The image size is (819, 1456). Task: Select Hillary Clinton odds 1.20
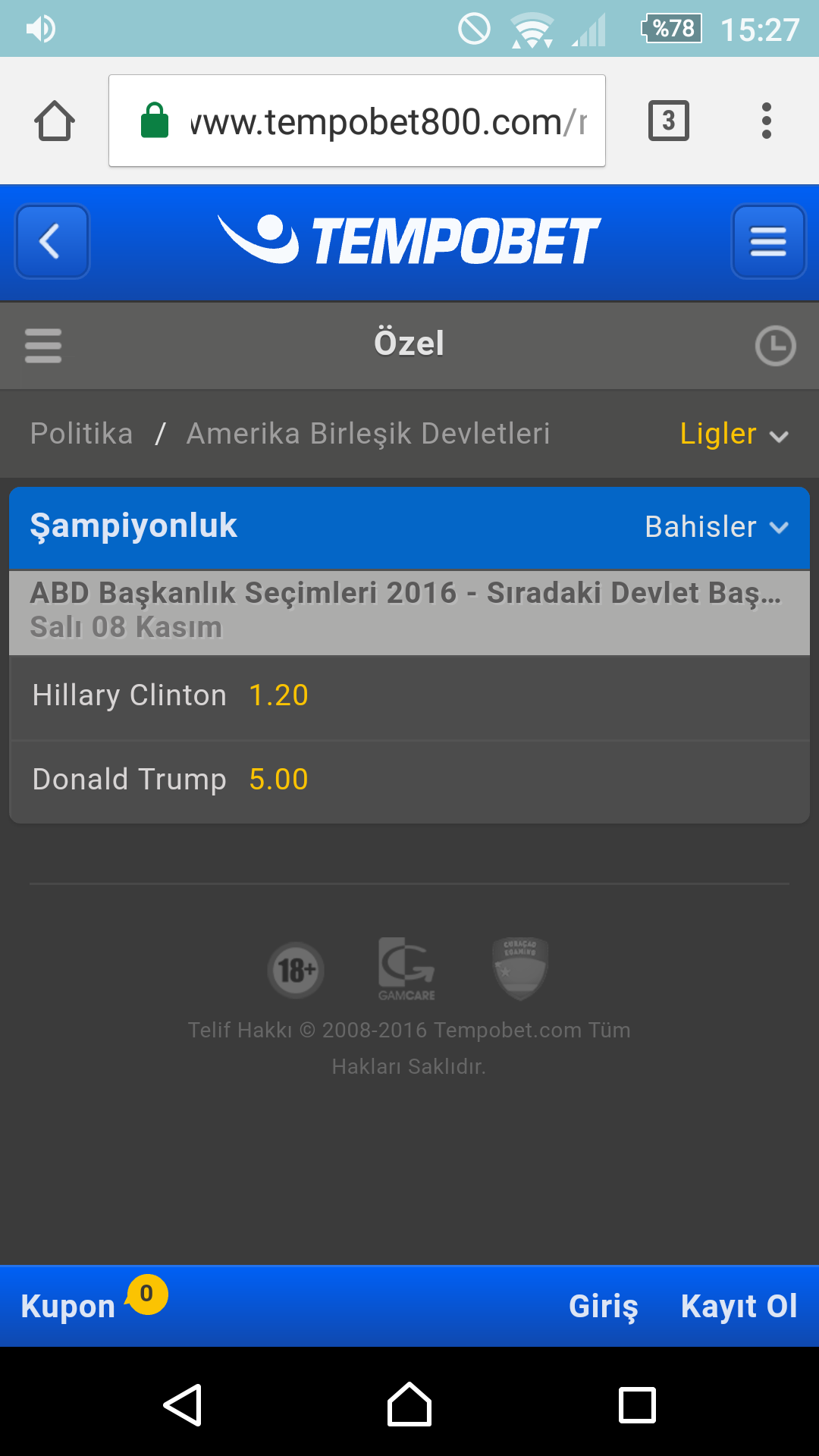[278, 695]
